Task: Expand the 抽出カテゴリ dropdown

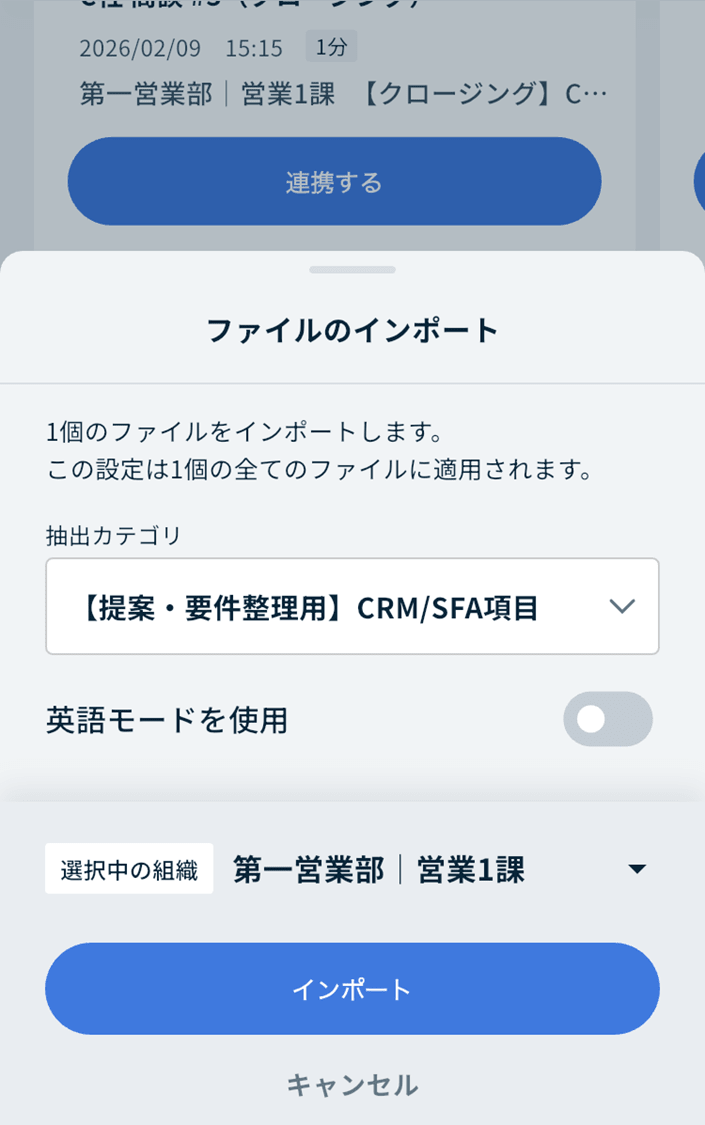Action: pos(352,606)
